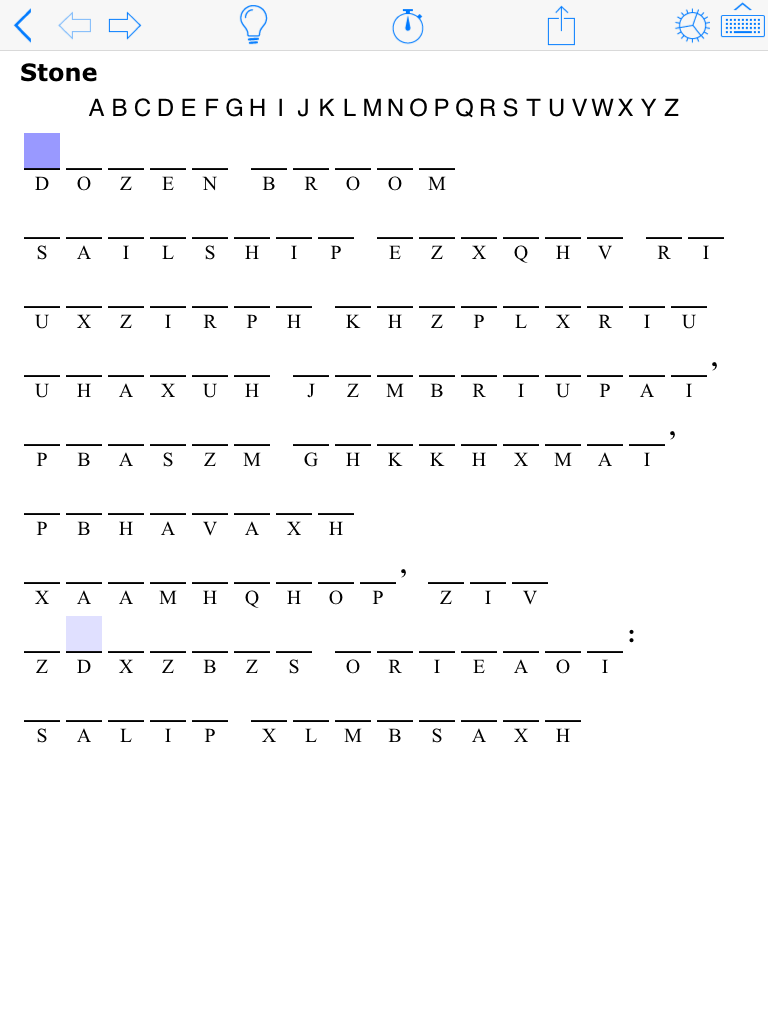
Task: Show the on-screen keyboard
Action: 742,24
